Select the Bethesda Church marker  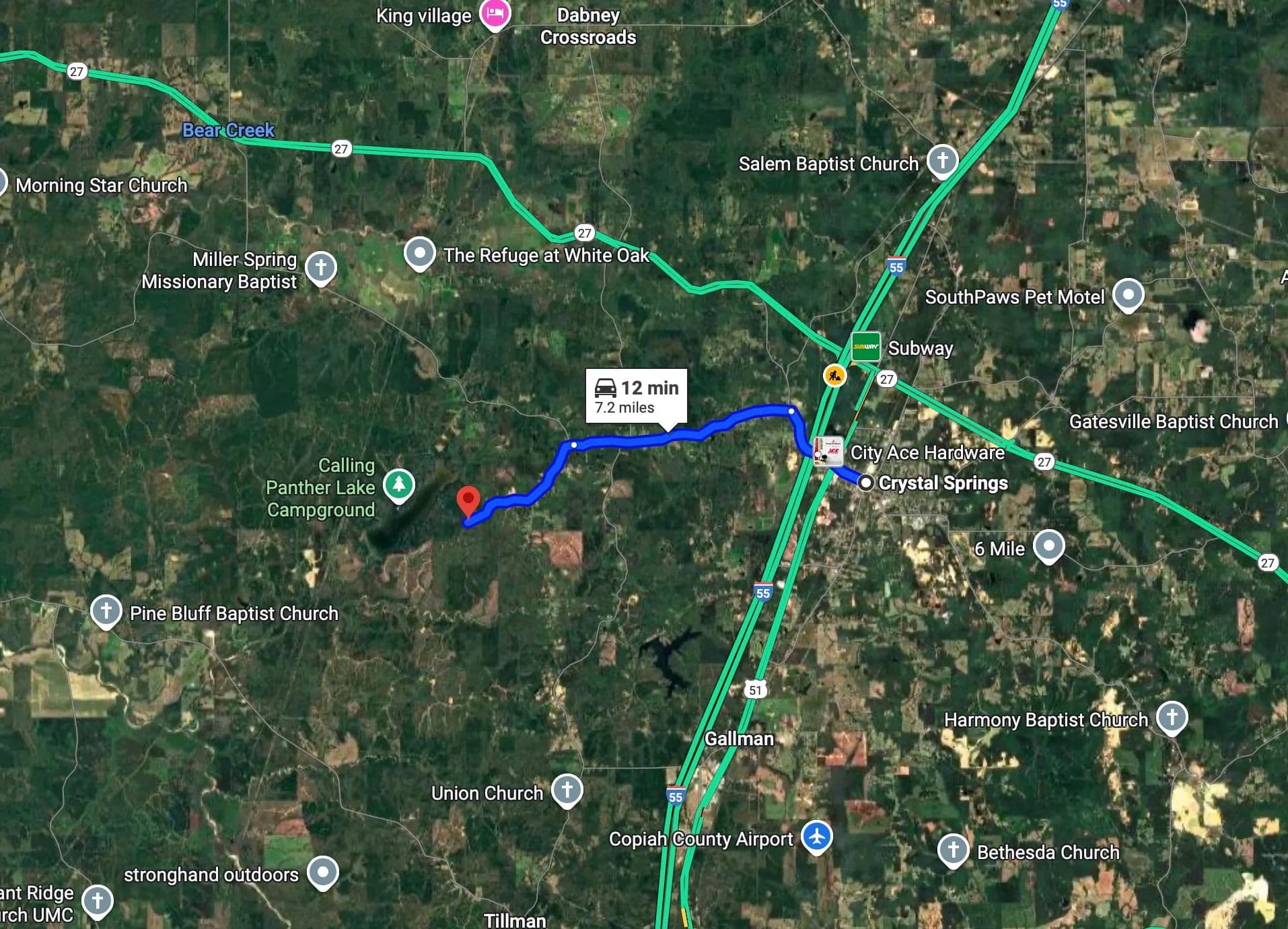pyautogui.click(x=953, y=850)
